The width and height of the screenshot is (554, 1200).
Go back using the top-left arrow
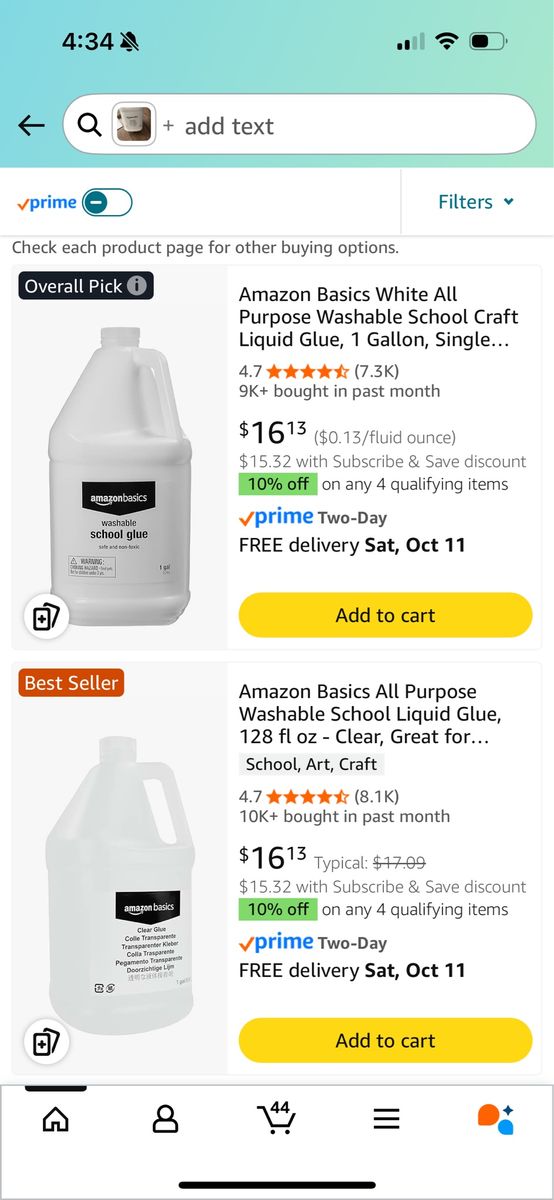32,125
